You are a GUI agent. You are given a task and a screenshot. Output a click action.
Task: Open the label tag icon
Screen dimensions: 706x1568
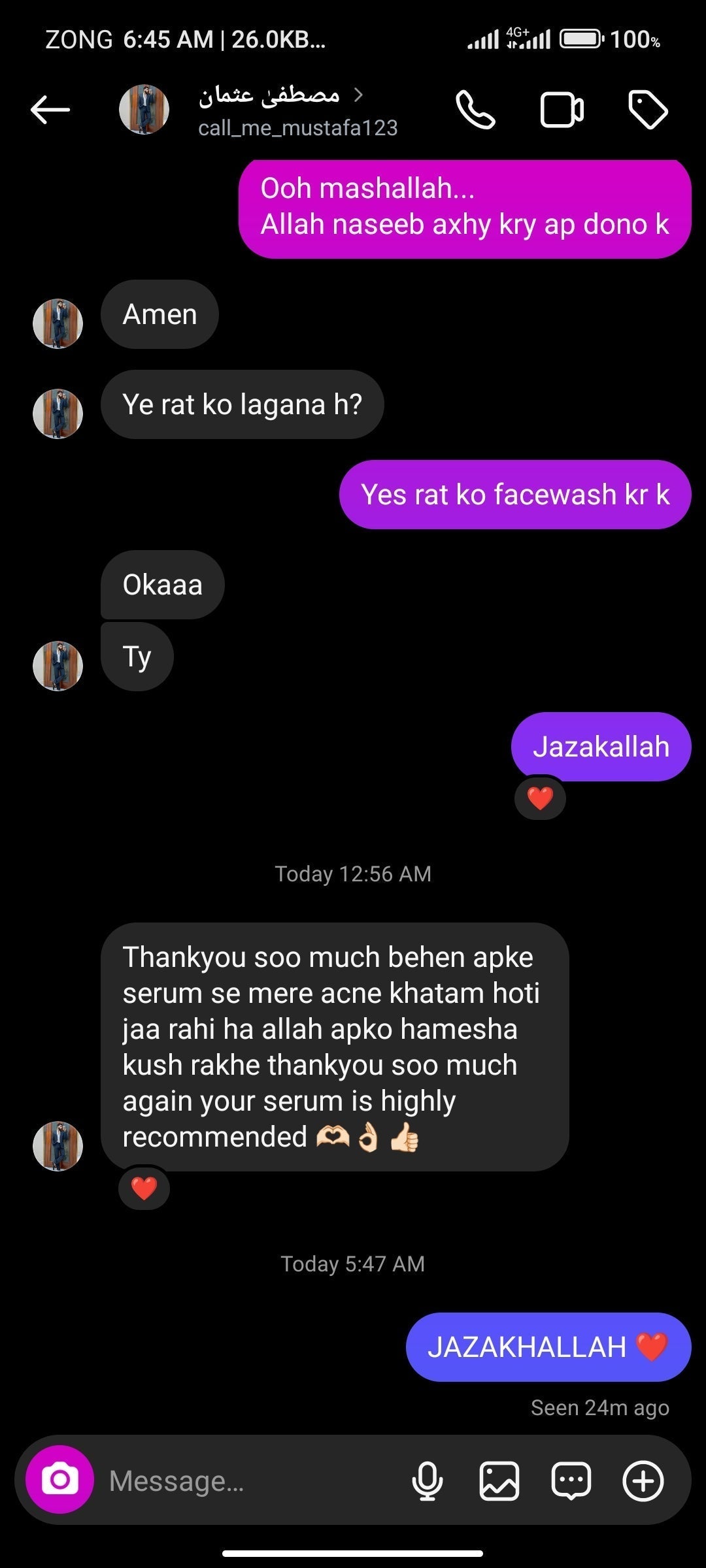[647, 109]
